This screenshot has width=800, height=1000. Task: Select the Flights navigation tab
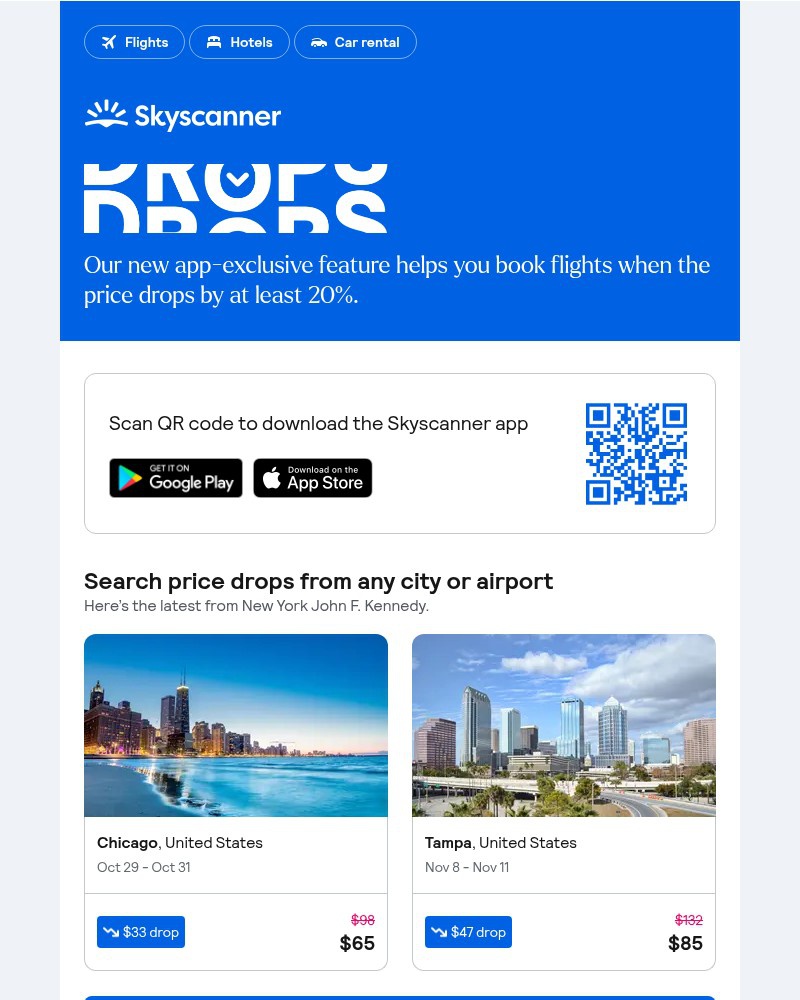coord(134,42)
